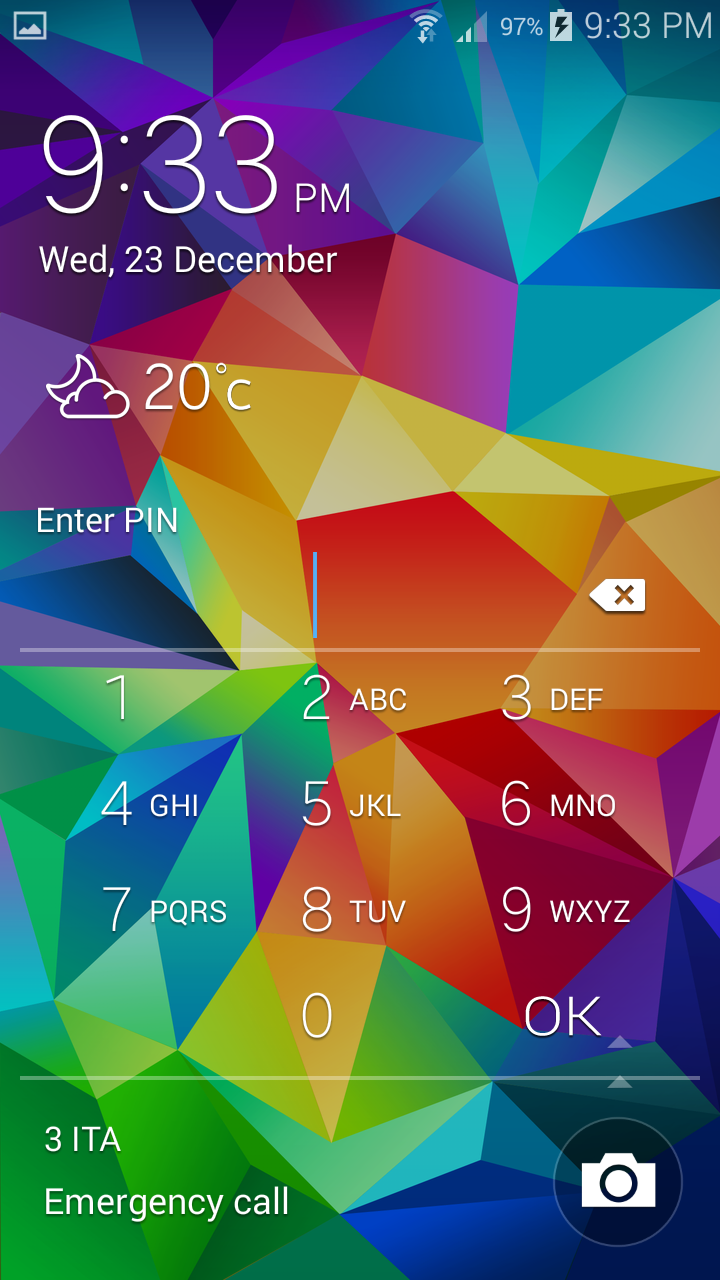Screen dimensions: 720x1280
Task: Enter digit 2 ABC on keypad
Action: pos(354,698)
